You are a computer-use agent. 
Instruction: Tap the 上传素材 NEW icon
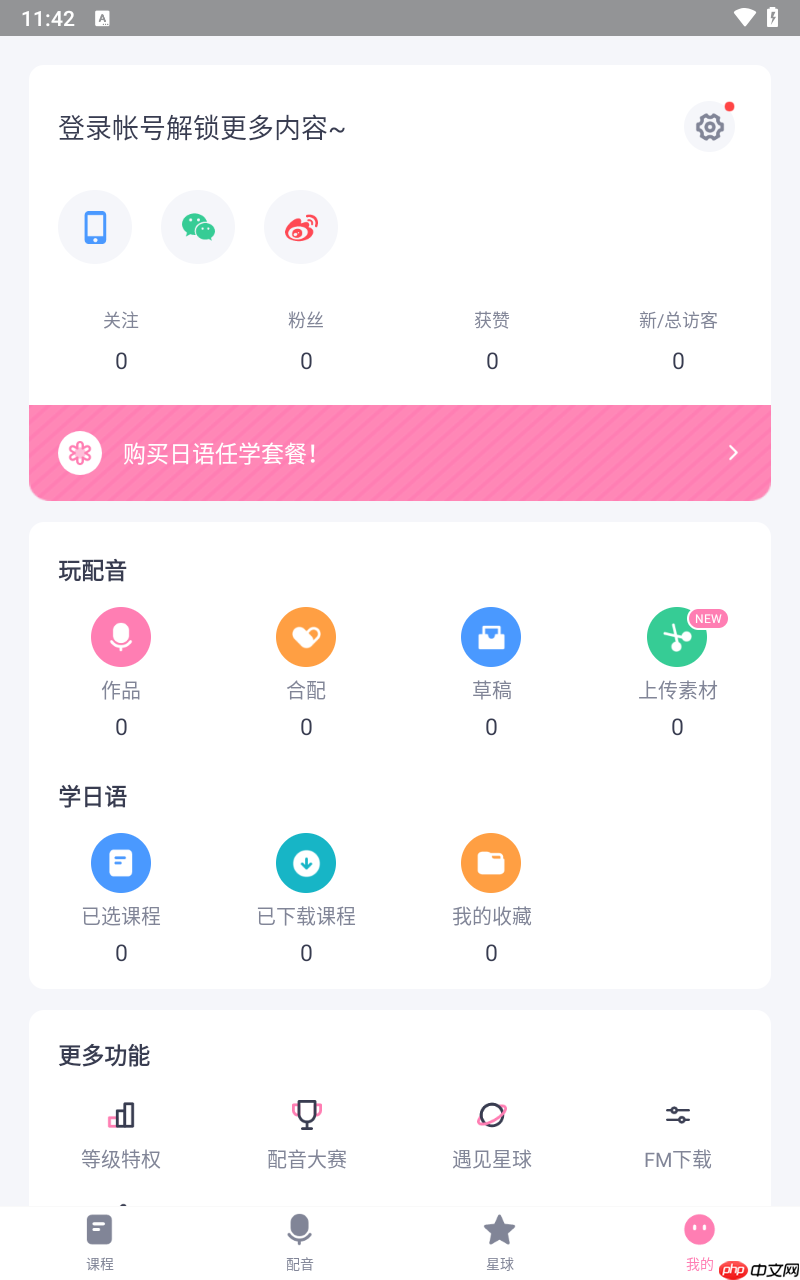(677, 637)
